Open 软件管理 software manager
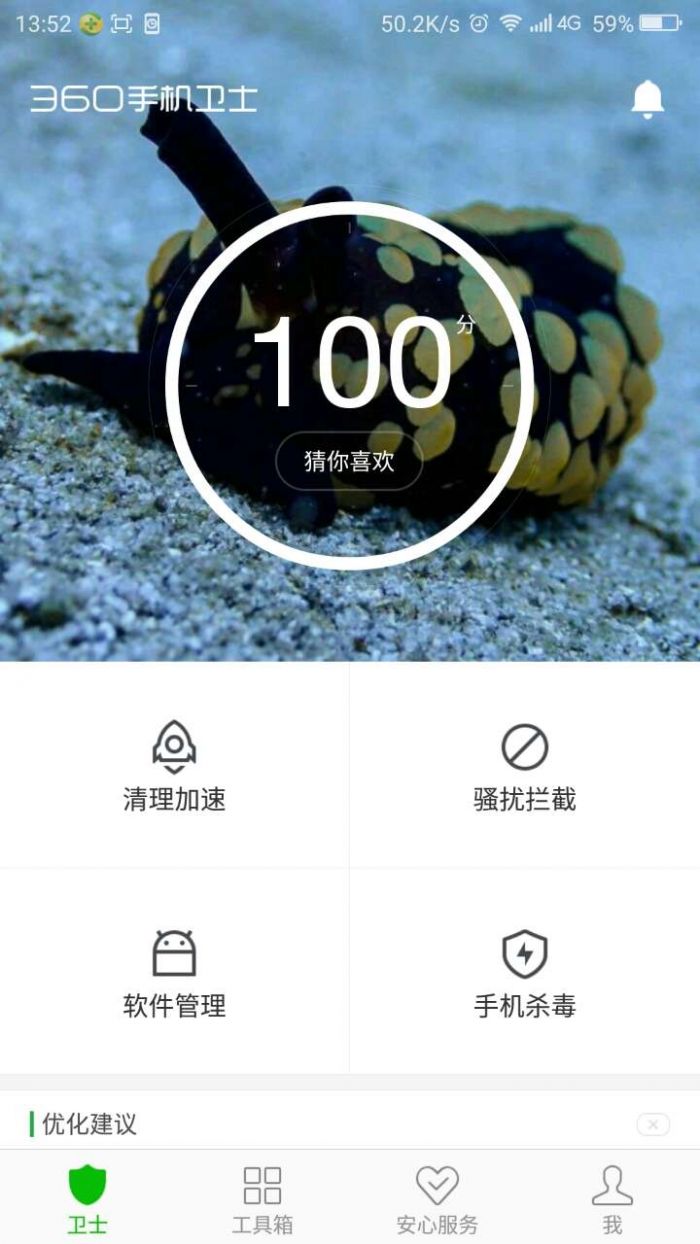This screenshot has height=1244, width=700. click(174, 972)
